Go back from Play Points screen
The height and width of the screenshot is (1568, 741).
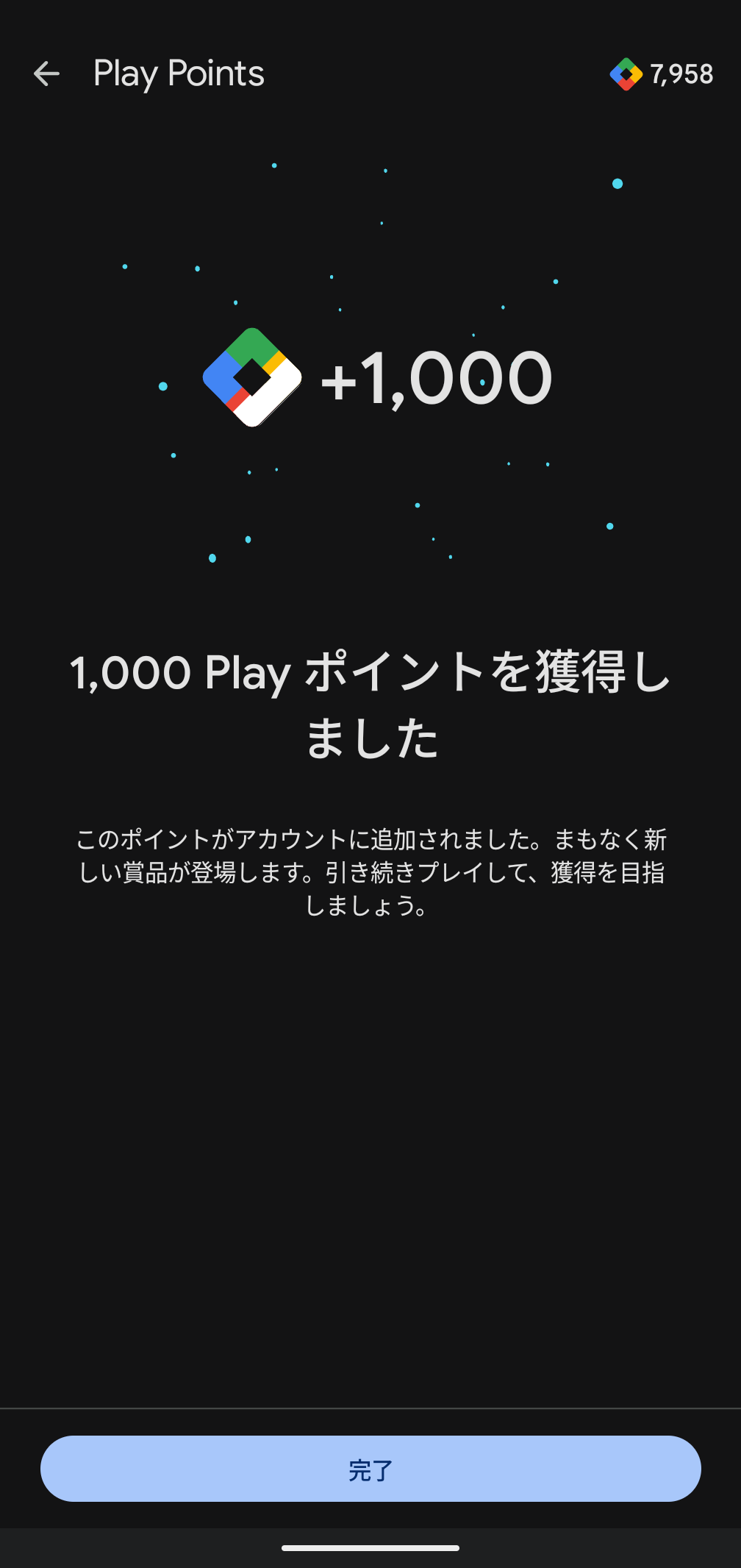[x=46, y=74]
